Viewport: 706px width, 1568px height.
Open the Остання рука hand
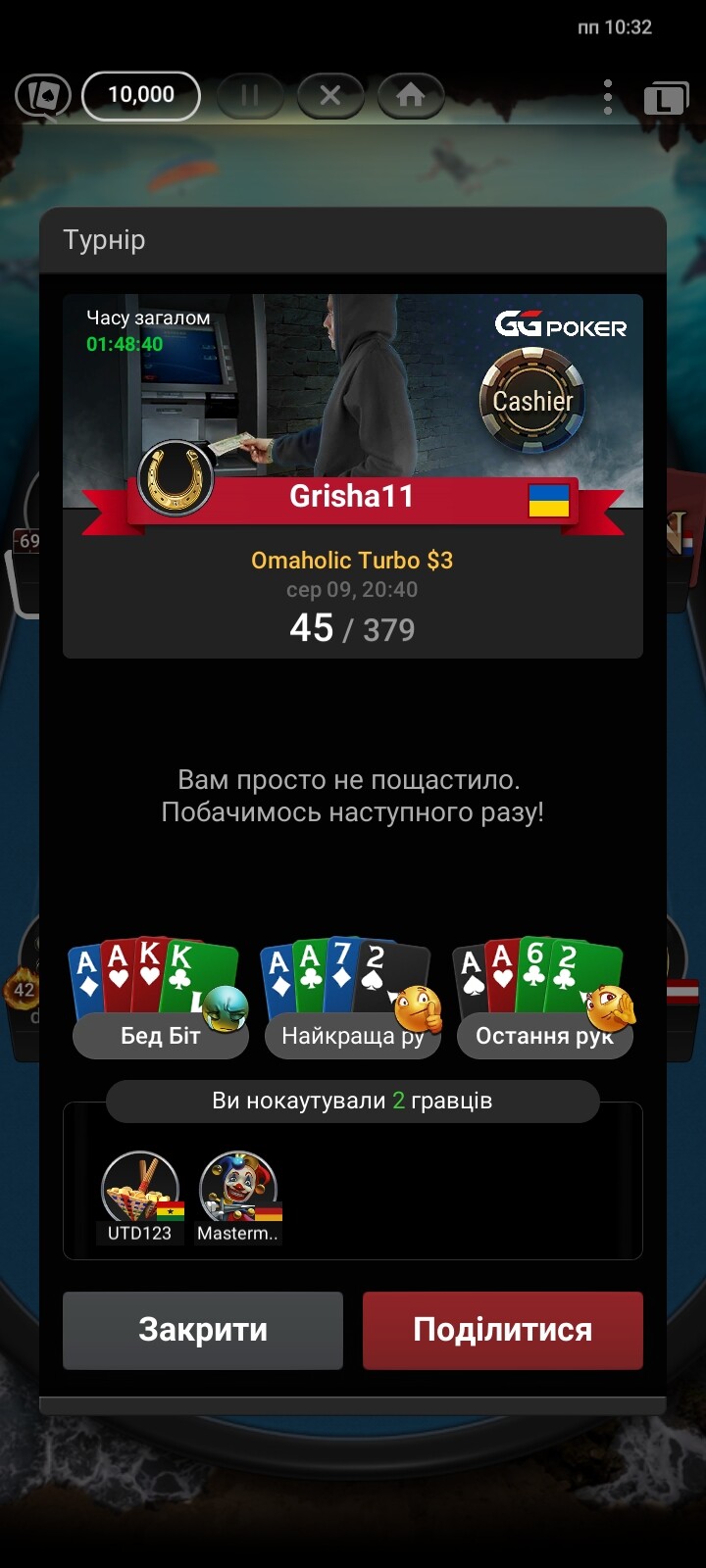(544, 999)
